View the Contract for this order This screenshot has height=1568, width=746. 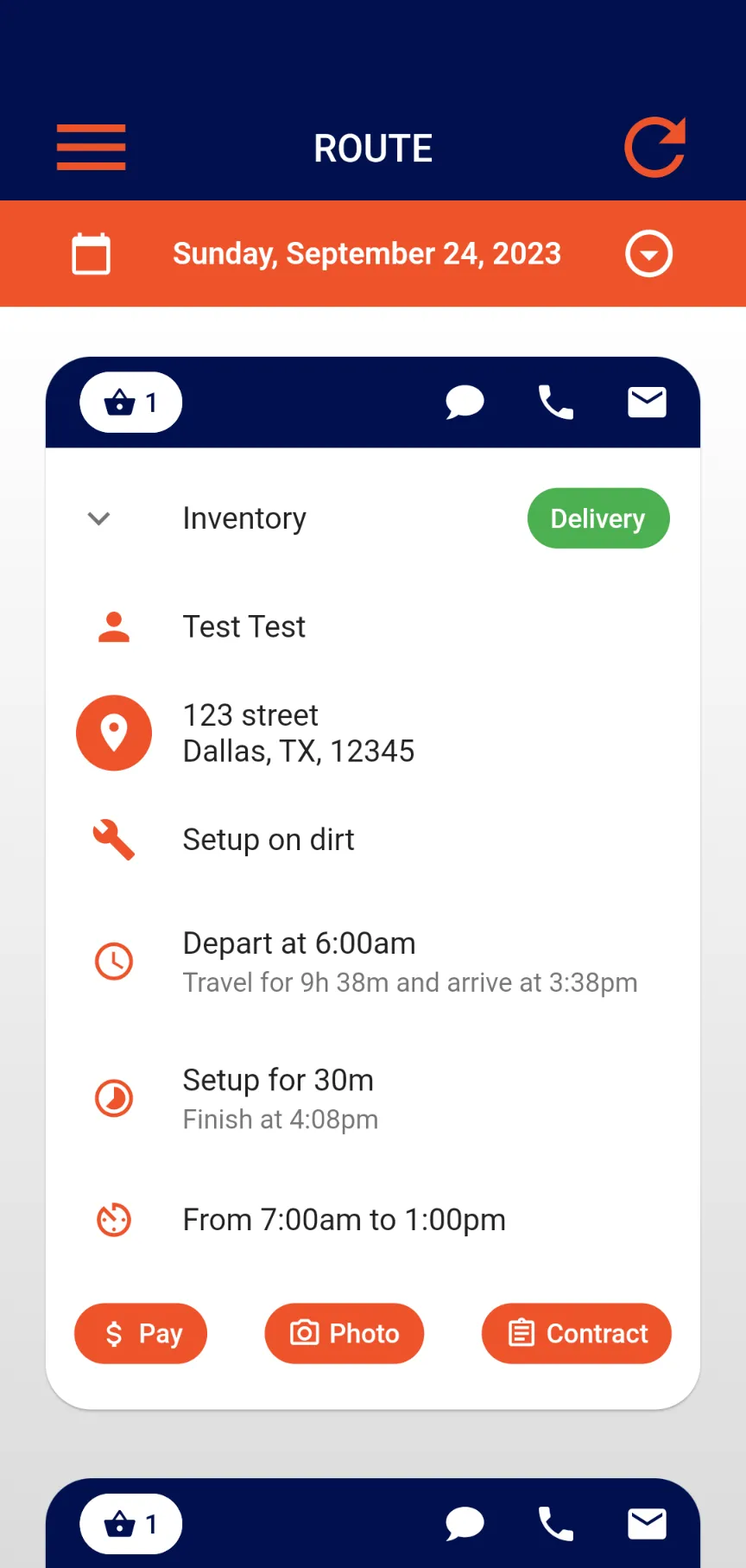pos(577,1333)
